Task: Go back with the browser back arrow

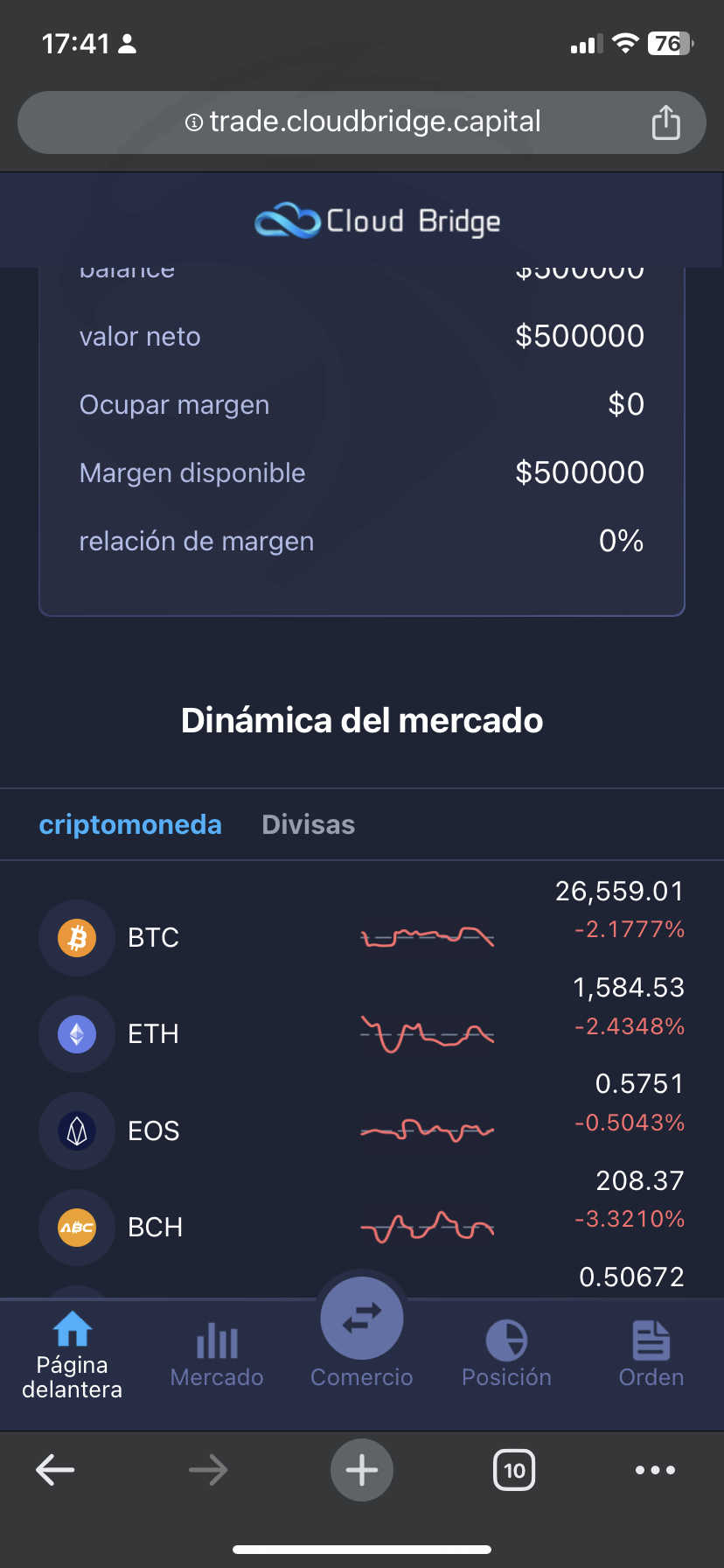Action: (x=55, y=1470)
